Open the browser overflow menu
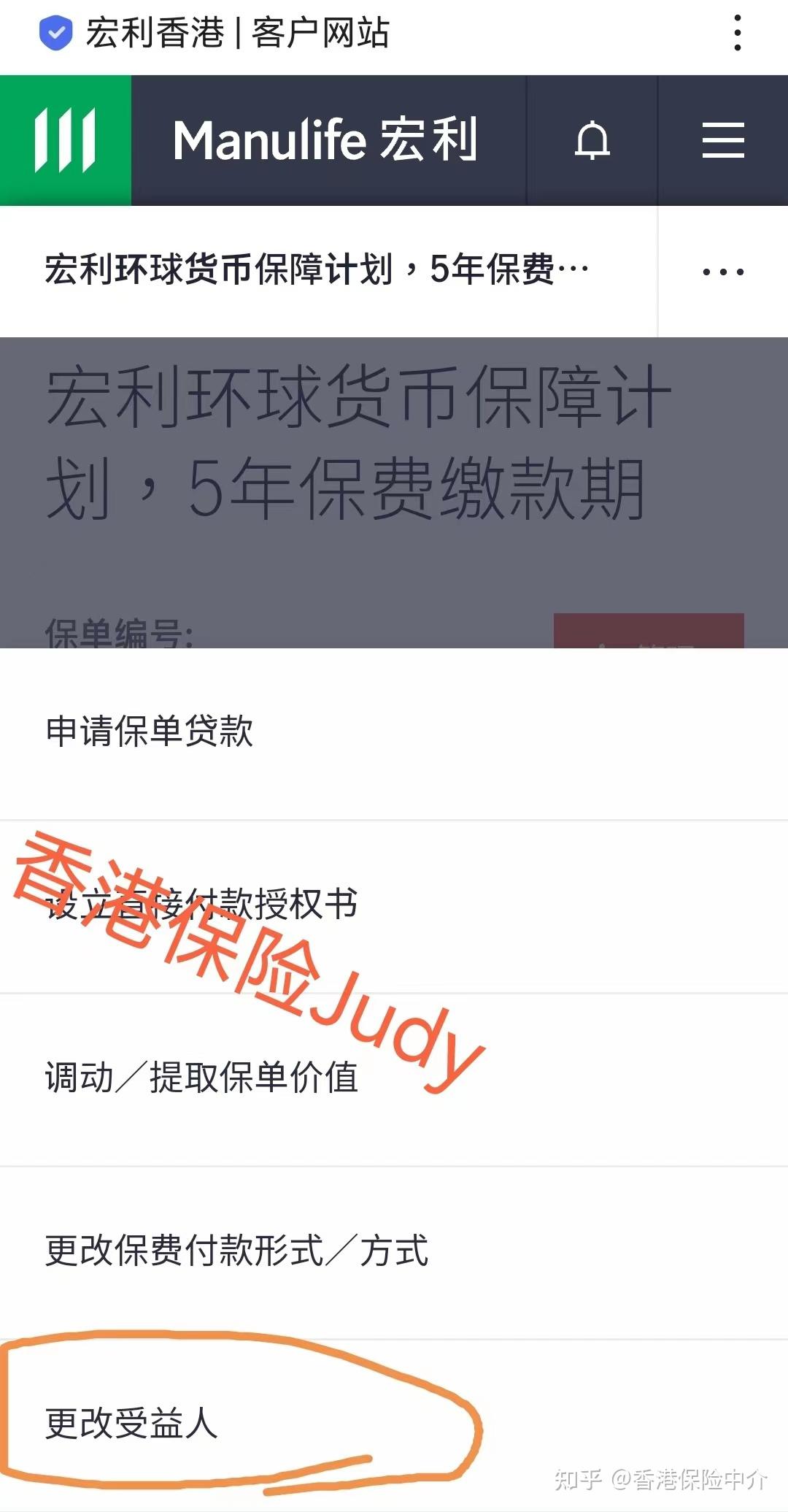 click(738, 34)
